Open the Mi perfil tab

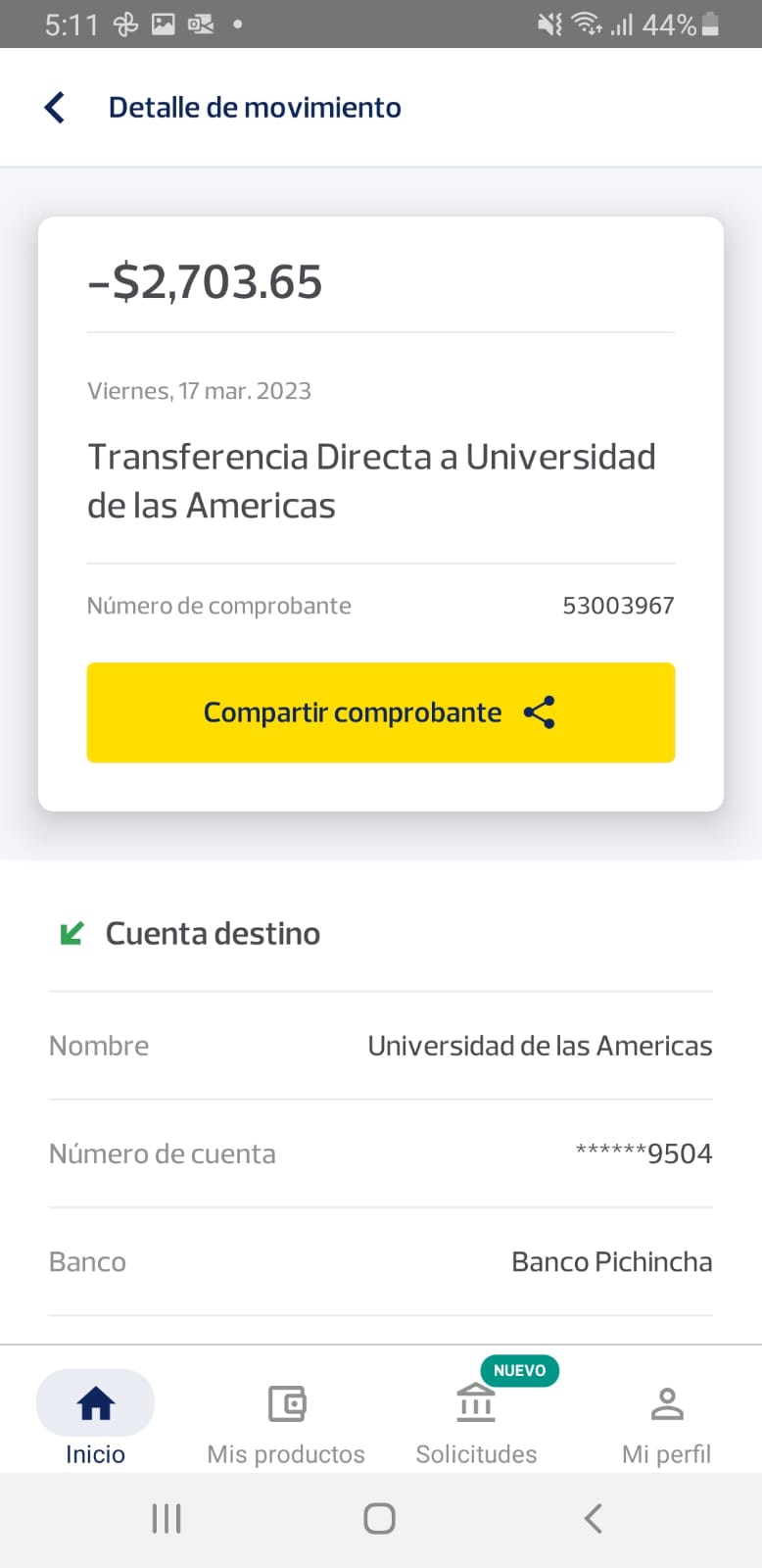[666, 1418]
